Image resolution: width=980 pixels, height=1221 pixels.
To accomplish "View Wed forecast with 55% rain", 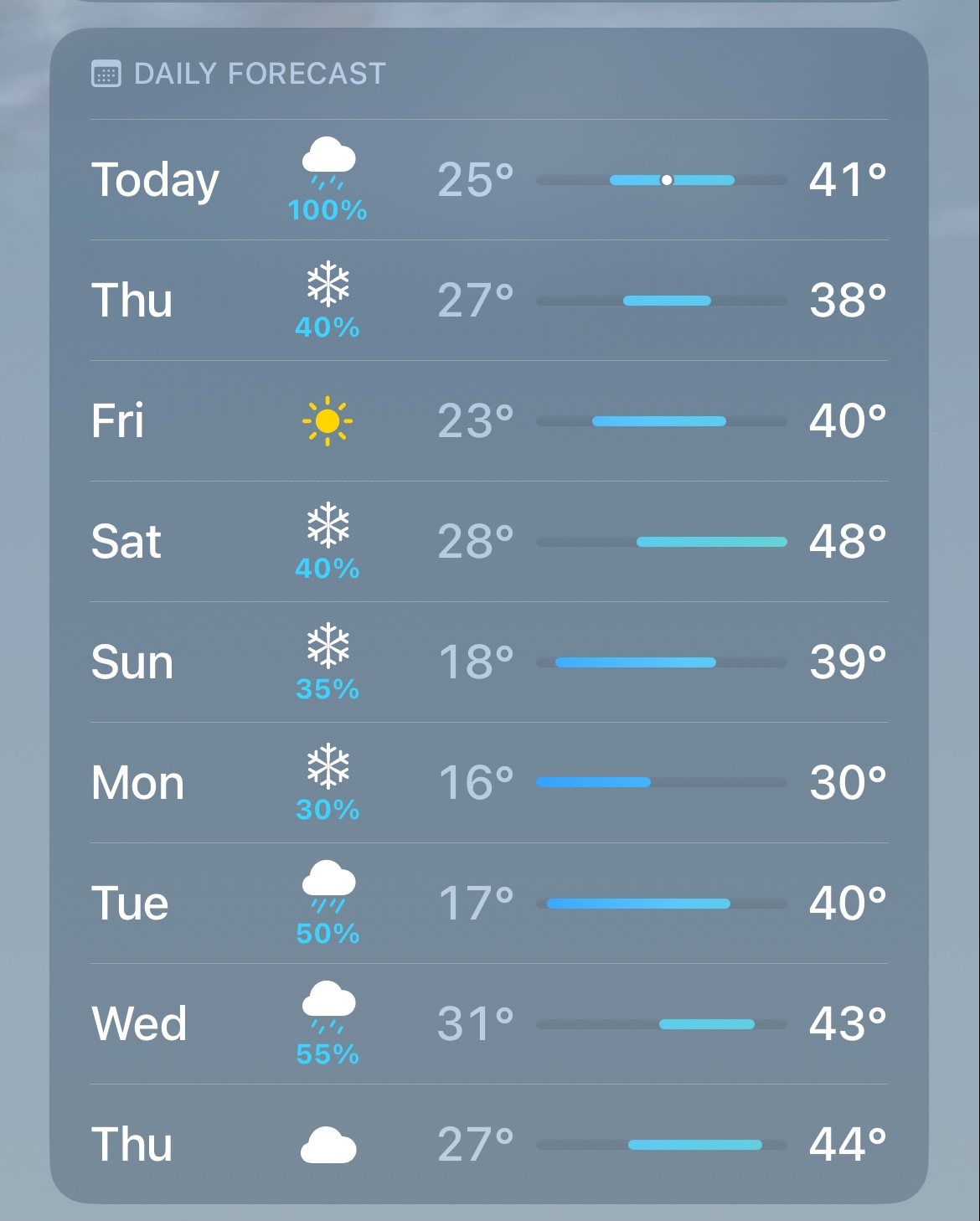I will [489, 1024].
